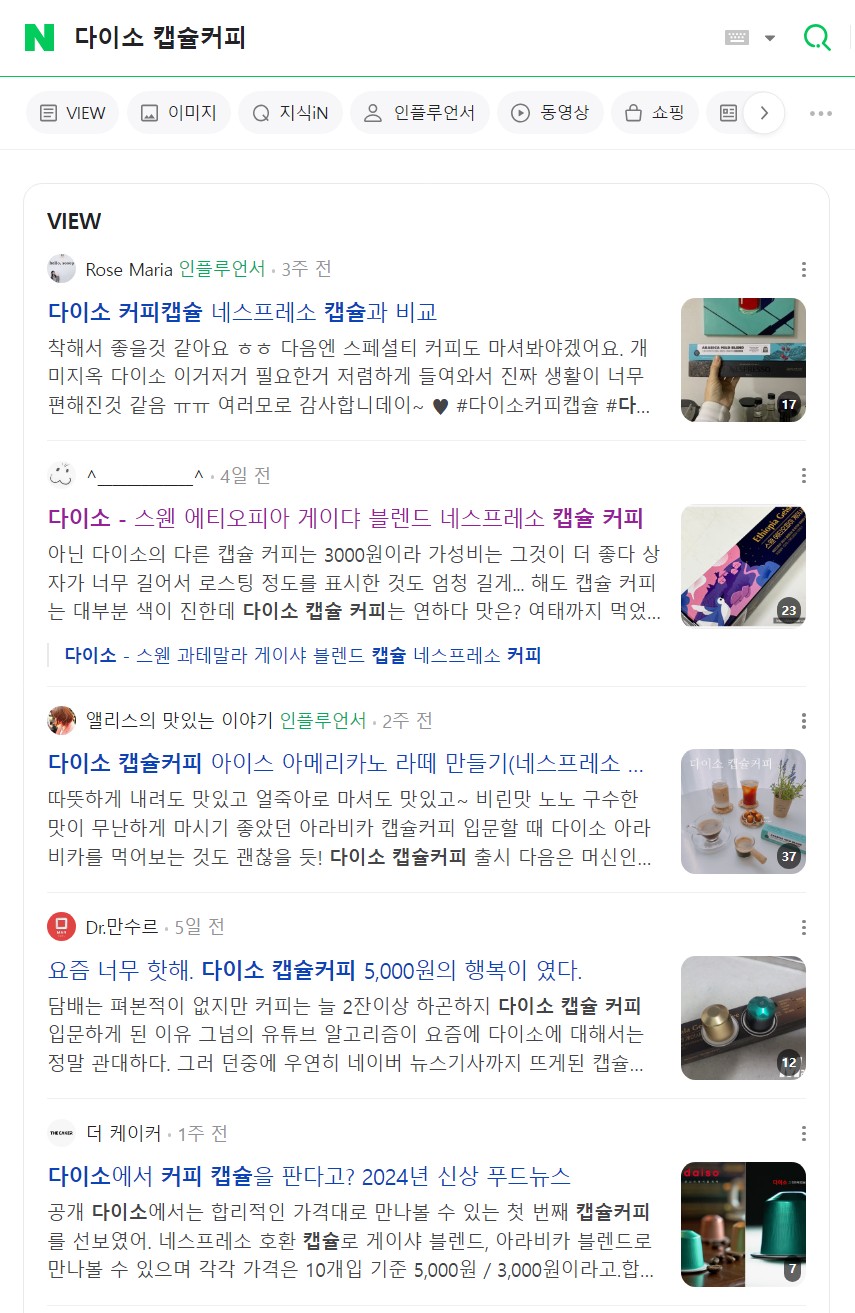
Task: Switch to the VIEW tab
Action: (x=72, y=113)
